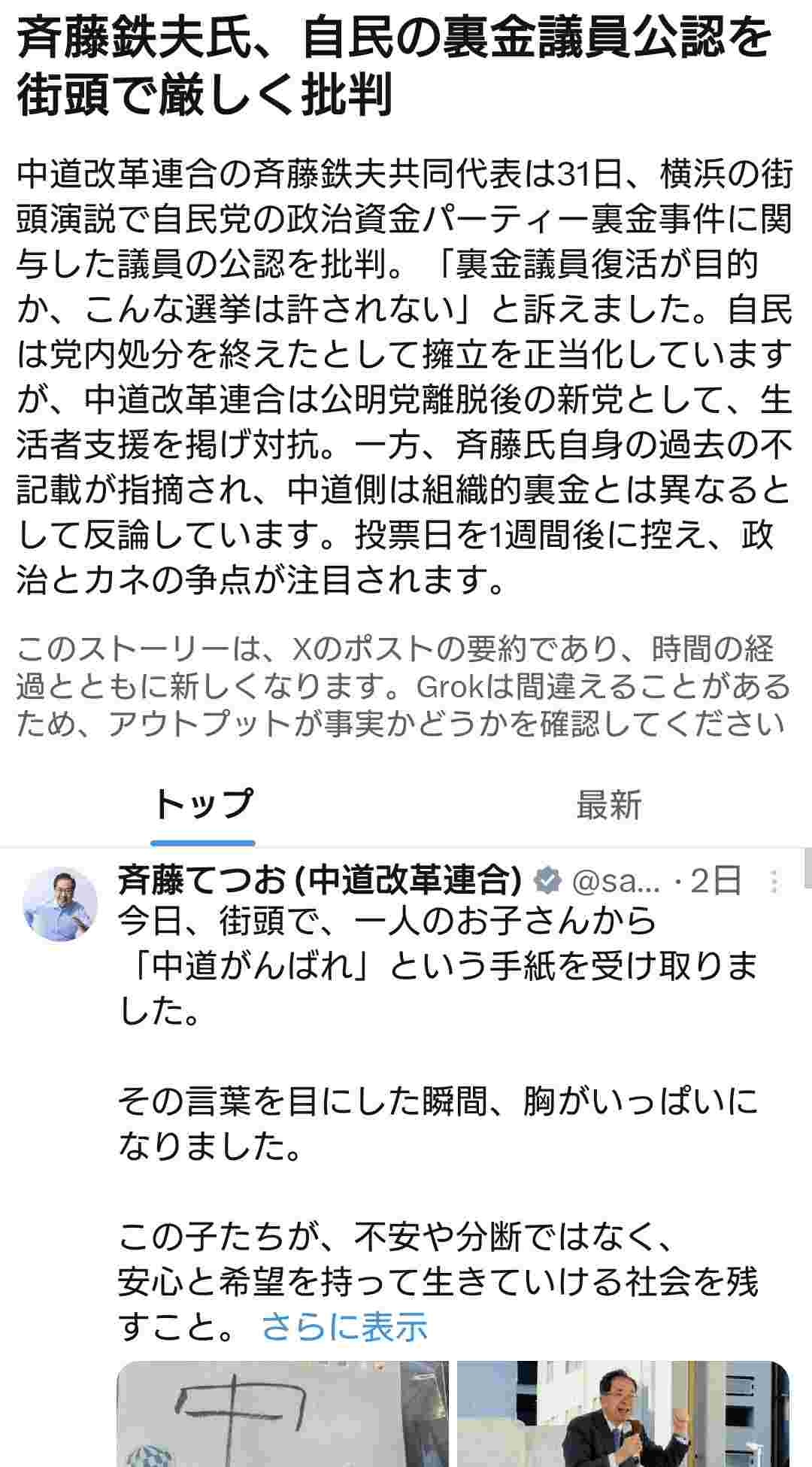Screen dimensions: 812x1467
Task: Switch to the 最新 tab
Action: point(608,805)
